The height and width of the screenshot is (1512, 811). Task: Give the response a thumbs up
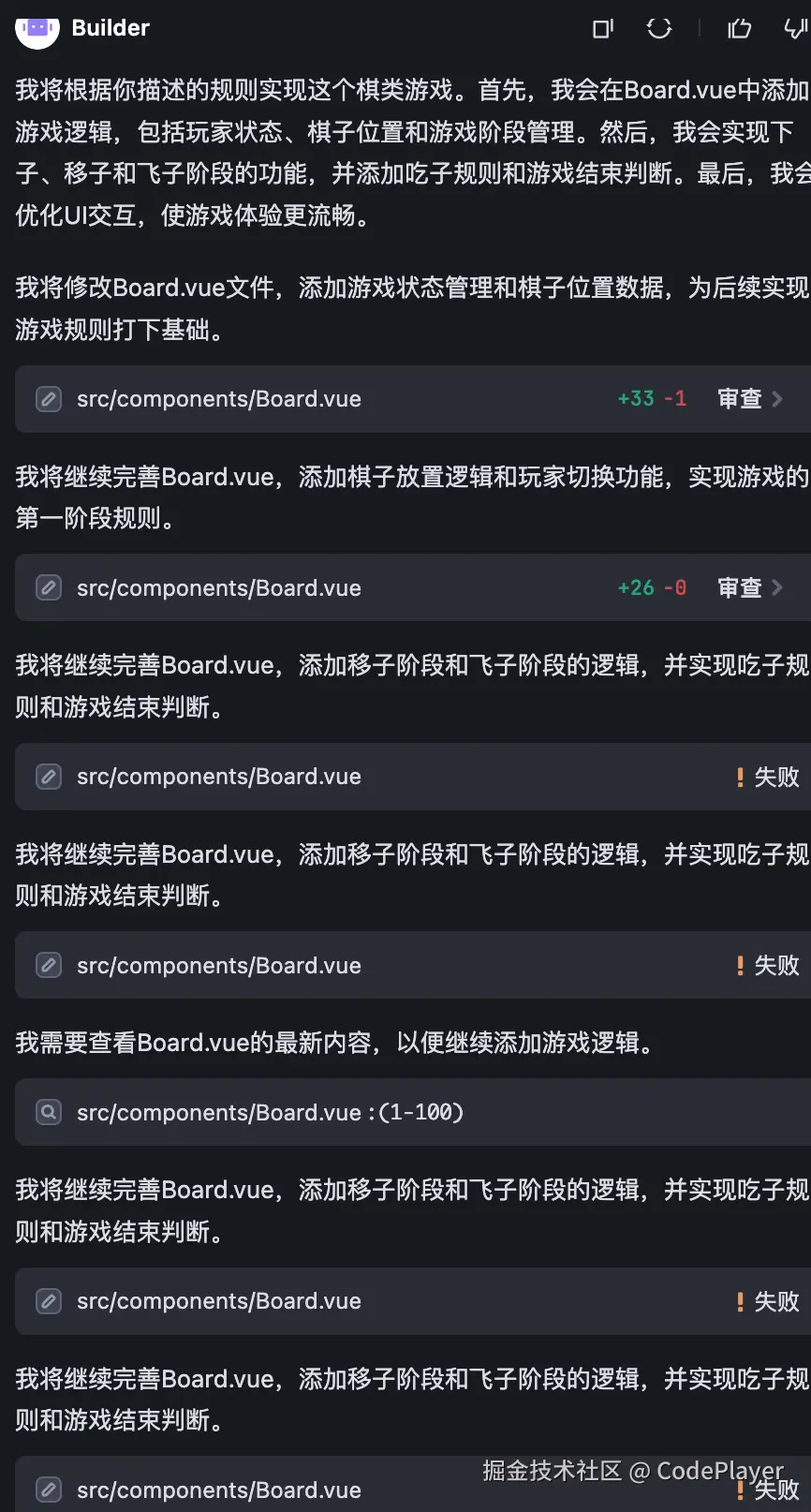coord(740,29)
